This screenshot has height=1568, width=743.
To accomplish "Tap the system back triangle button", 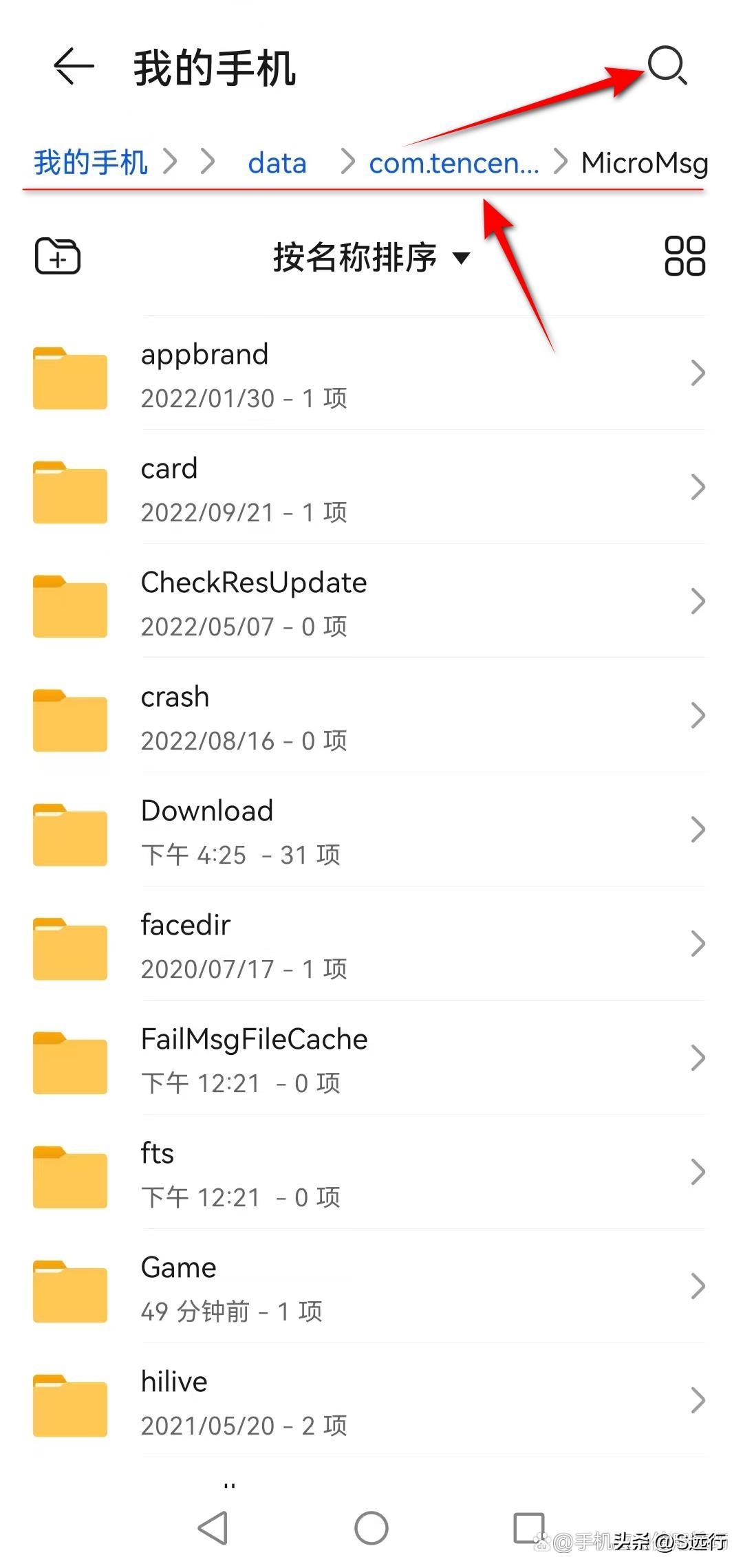I will pyautogui.click(x=213, y=1528).
